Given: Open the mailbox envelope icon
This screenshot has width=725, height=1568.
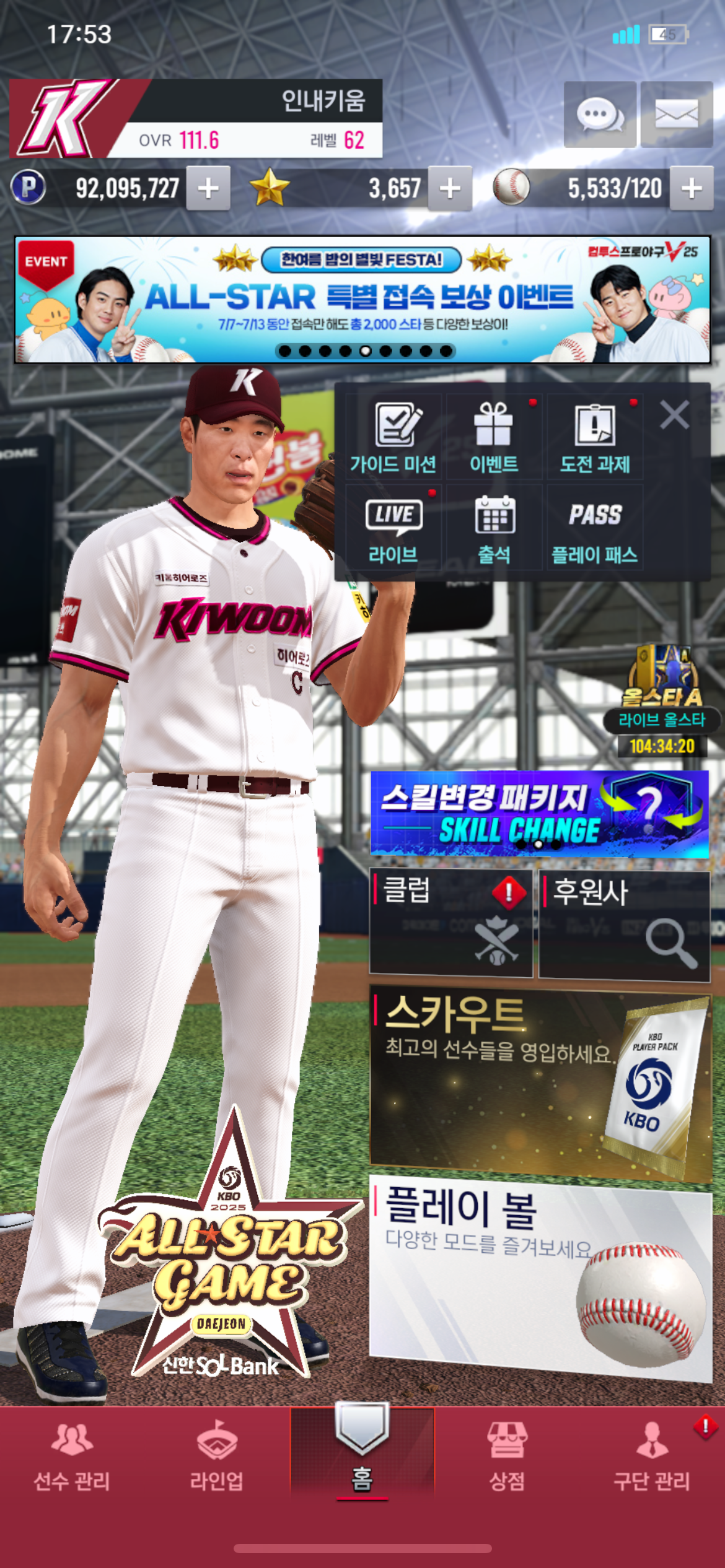Looking at the screenshot, I should click(676, 115).
